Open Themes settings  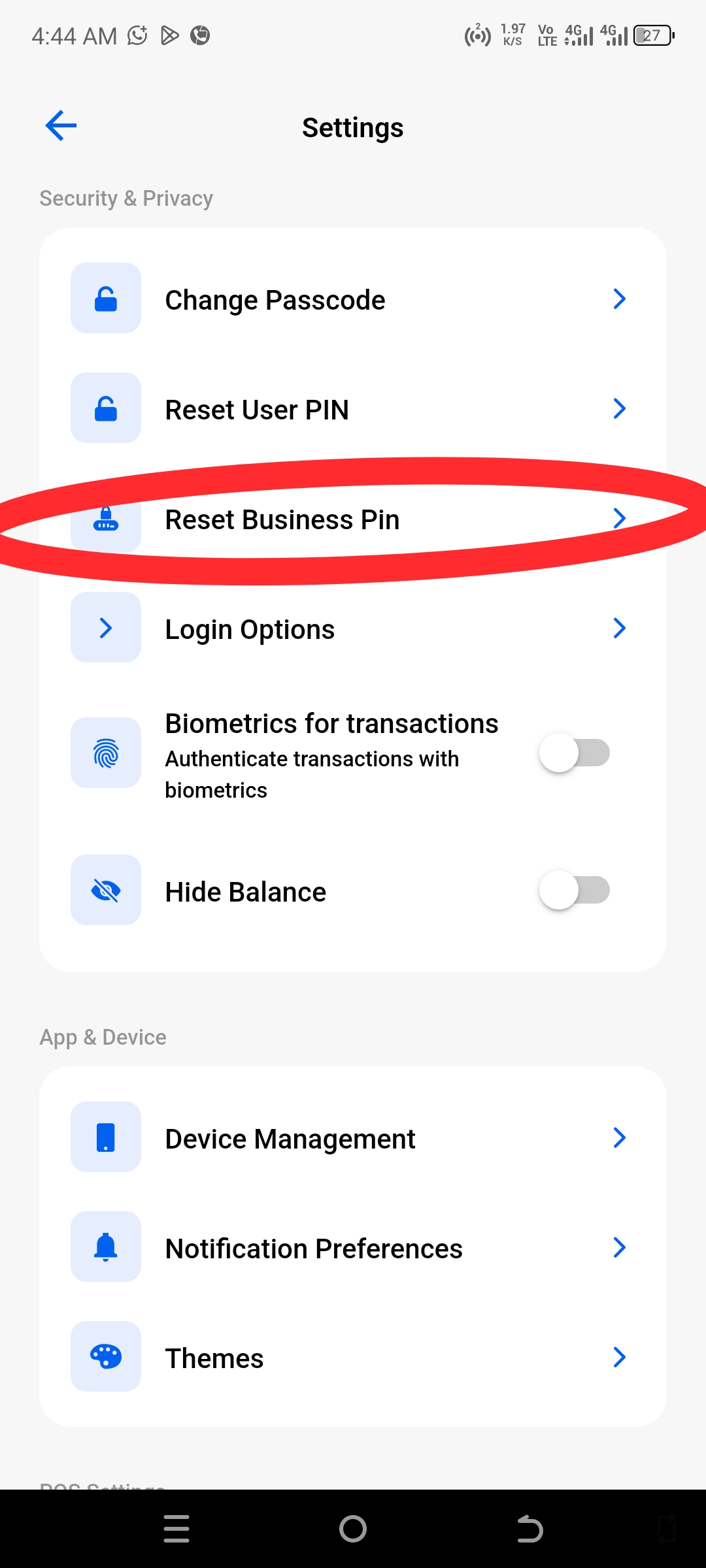(353, 1357)
